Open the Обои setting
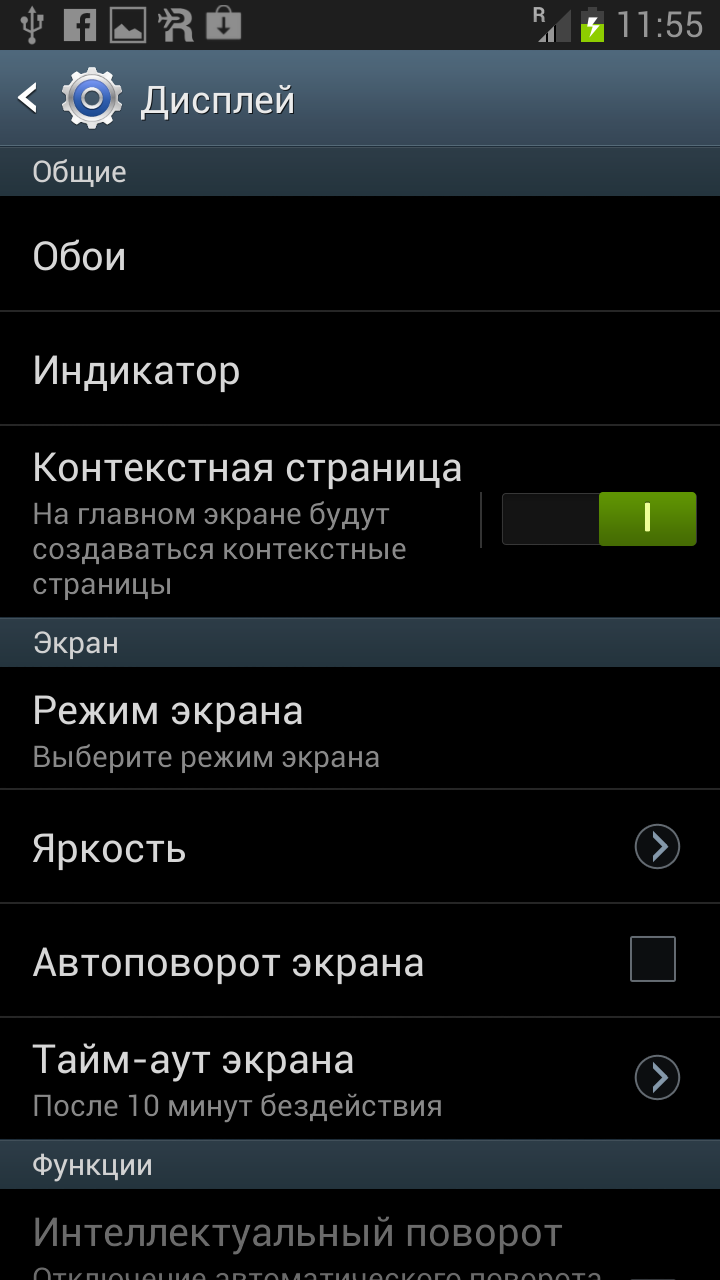 360,254
